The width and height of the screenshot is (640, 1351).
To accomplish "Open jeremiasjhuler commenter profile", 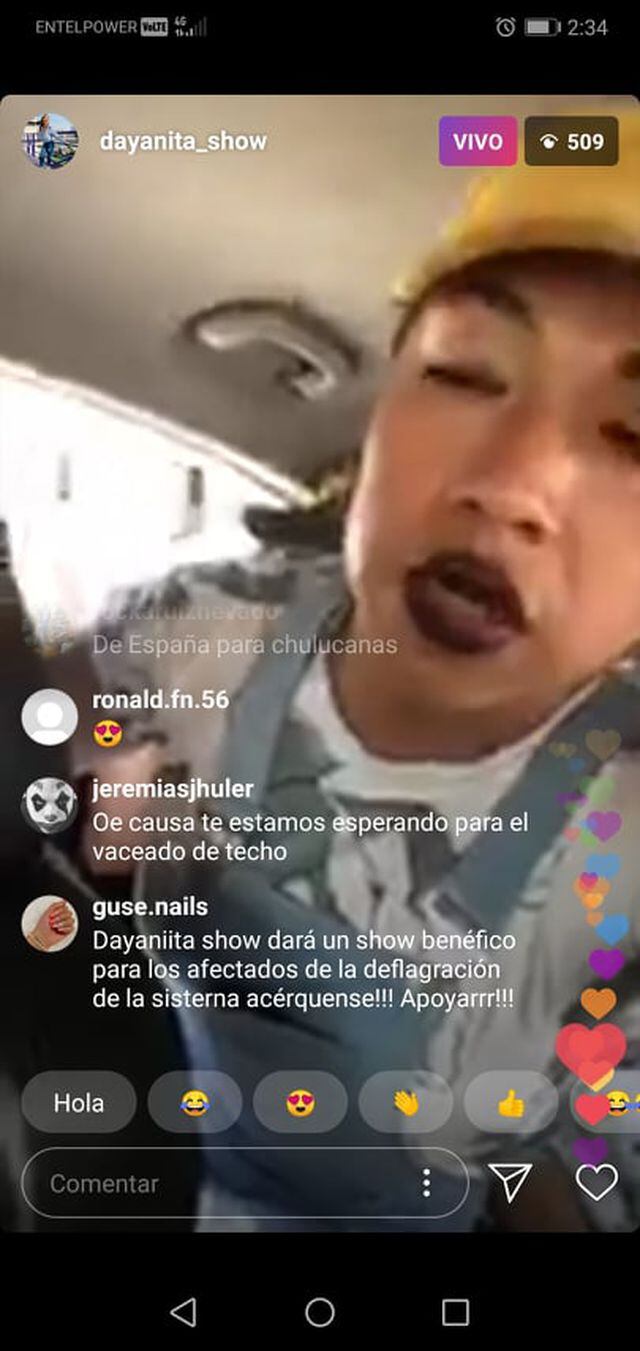I will 49,805.
